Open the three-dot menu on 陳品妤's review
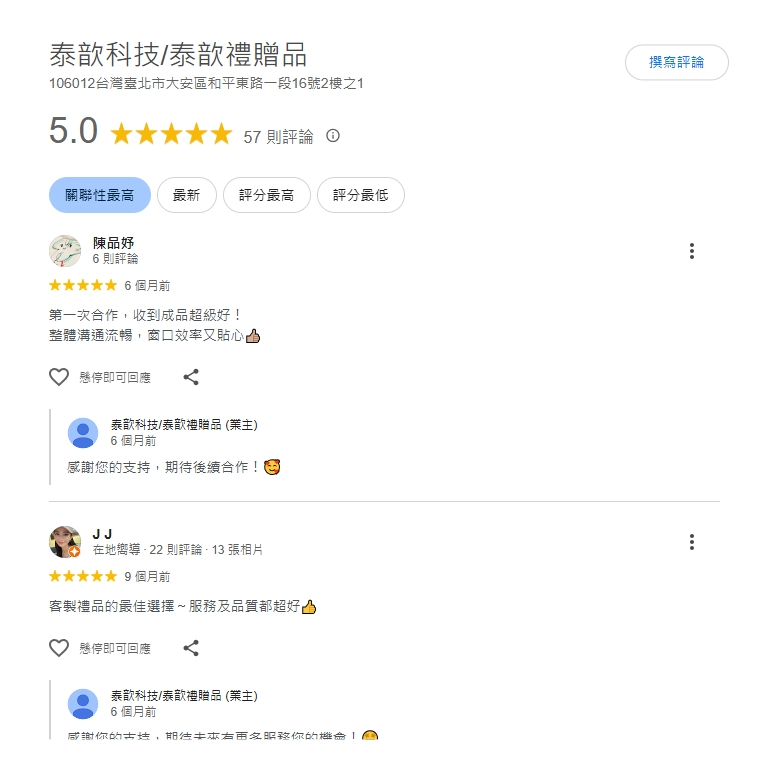The image size is (775, 776). pyautogui.click(x=692, y=251)
